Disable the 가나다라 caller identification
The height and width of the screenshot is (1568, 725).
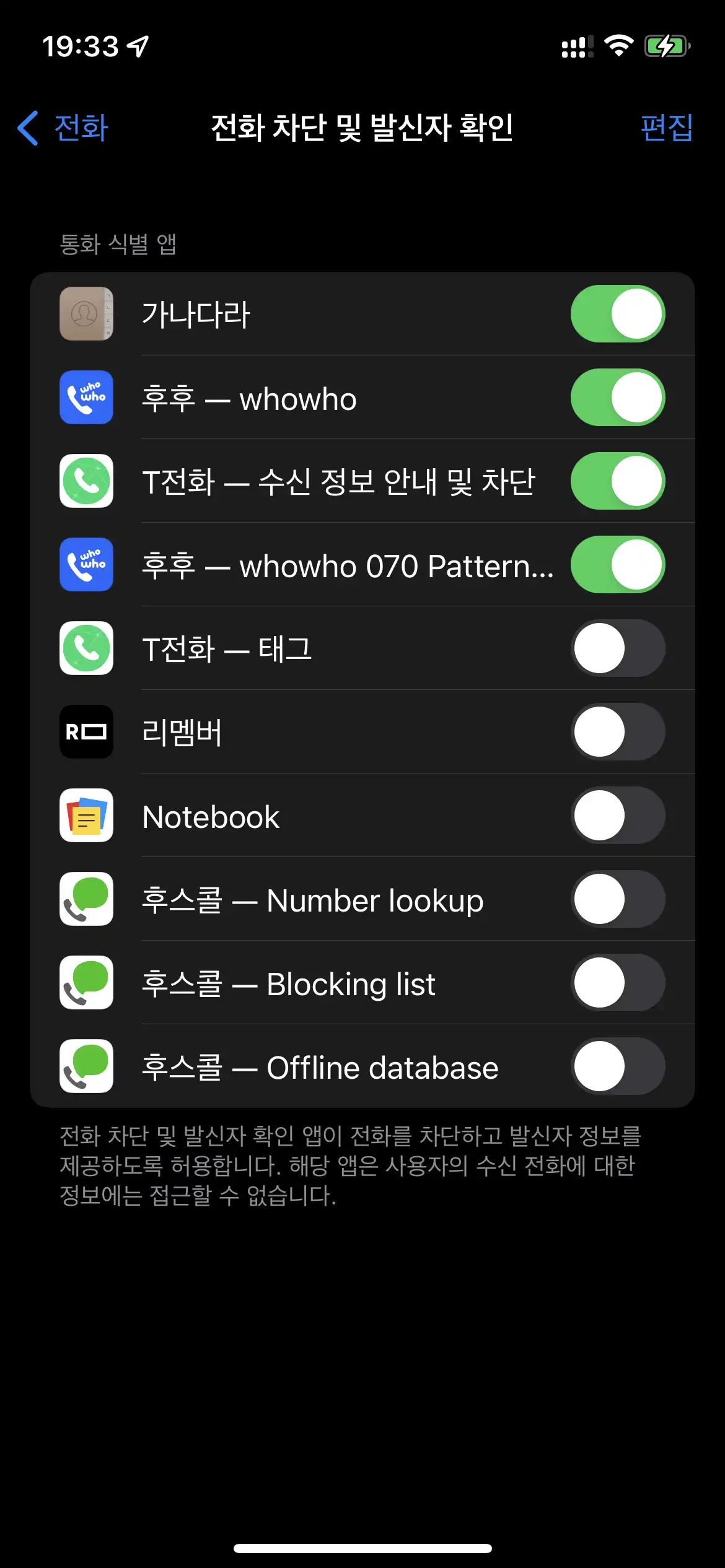click(x=618, y=313)
